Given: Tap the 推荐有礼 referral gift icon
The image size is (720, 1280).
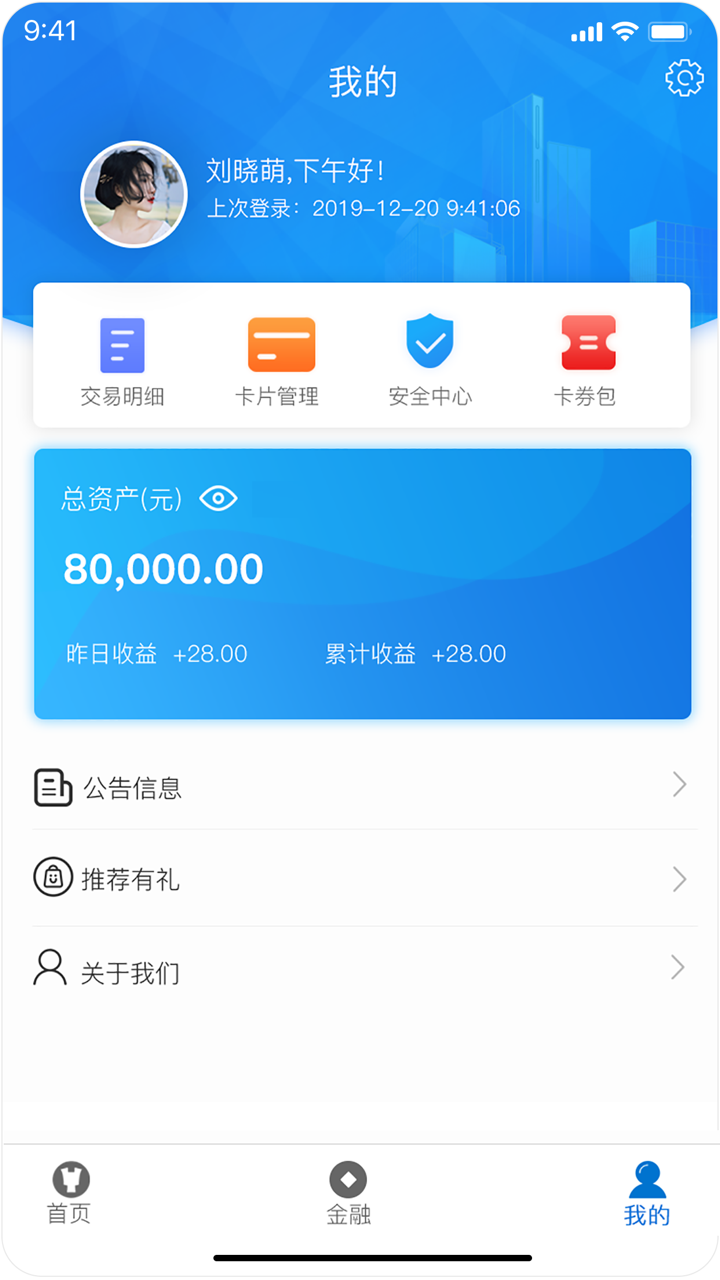Looking at the screenshot, I should coord(52,878).
